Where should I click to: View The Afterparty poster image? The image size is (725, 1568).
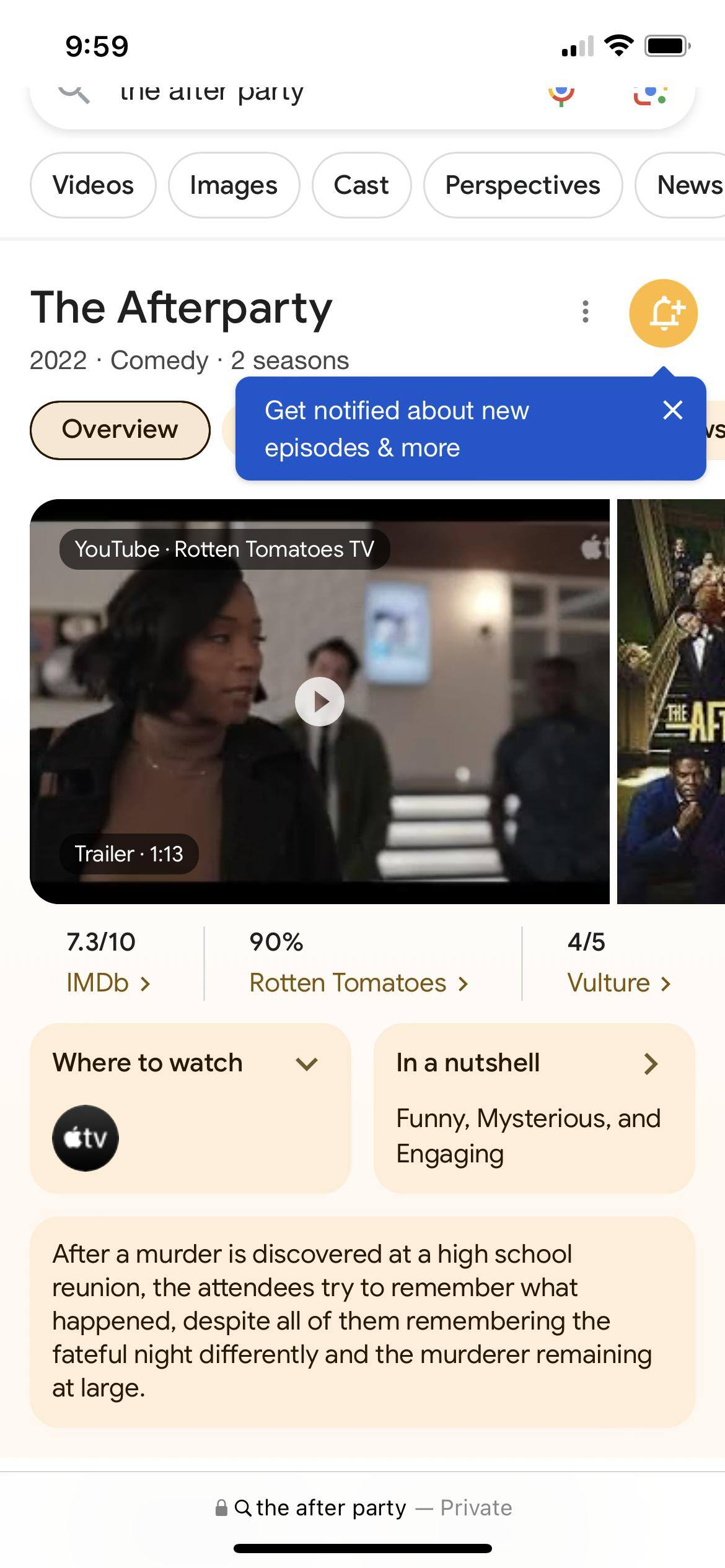(x=672, y=702)
